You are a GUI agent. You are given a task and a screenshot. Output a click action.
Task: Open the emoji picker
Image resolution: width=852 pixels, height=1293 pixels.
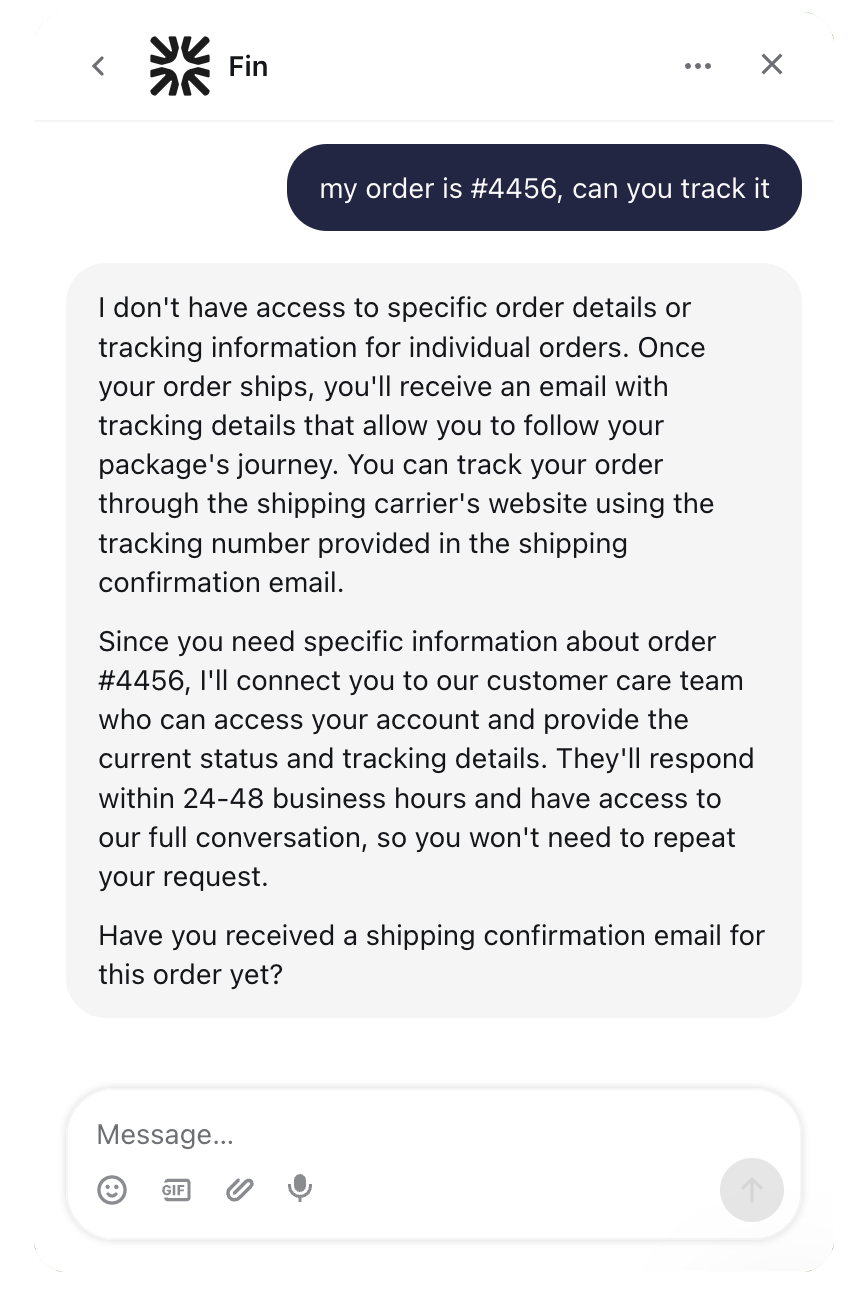pyautogui.click(x=112, y=1189)
